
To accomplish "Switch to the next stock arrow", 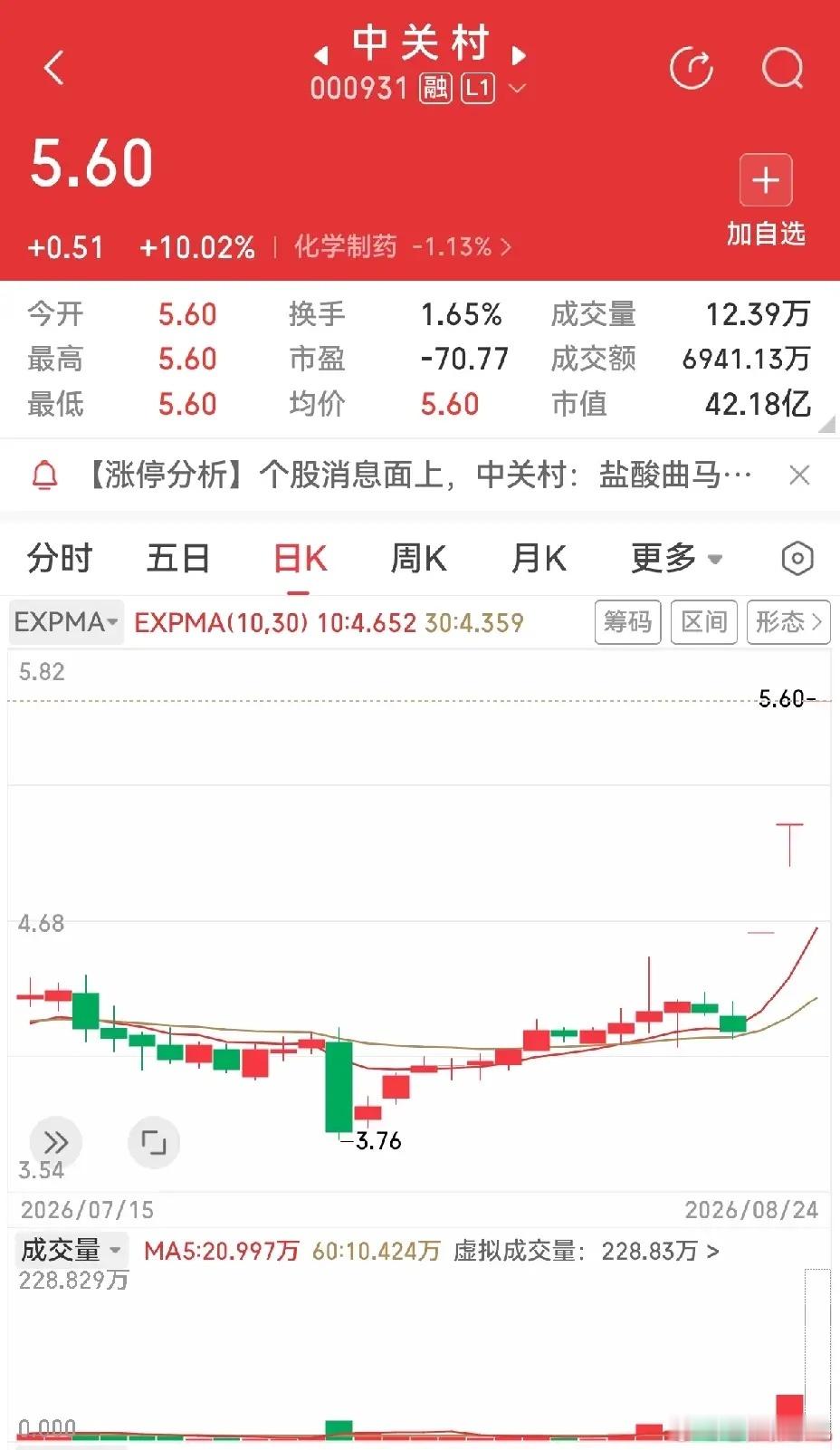I will click(x=519, y=56).
